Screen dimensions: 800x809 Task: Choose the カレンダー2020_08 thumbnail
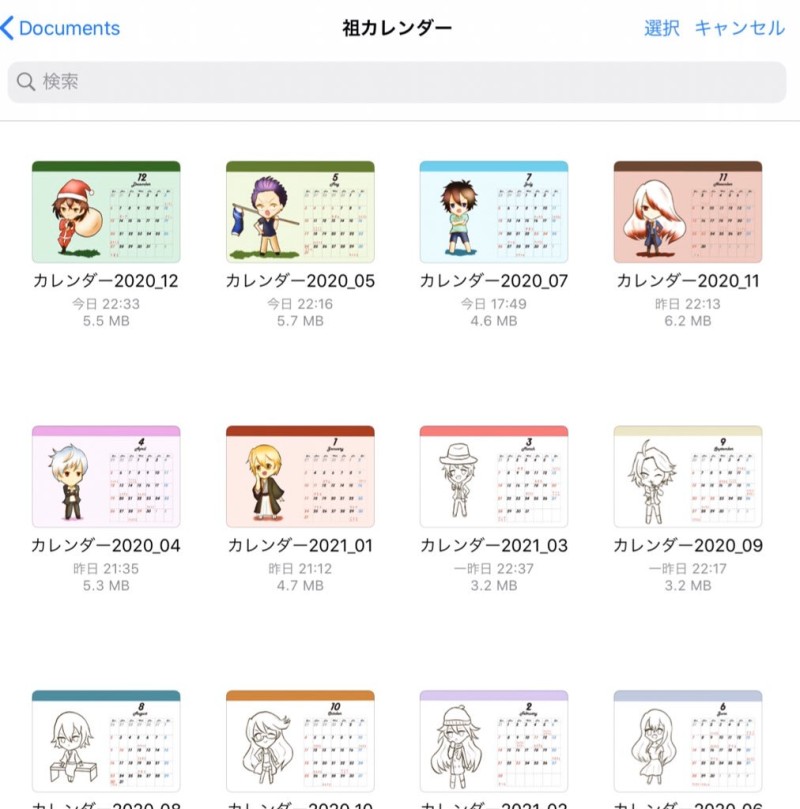pos(106,741)
